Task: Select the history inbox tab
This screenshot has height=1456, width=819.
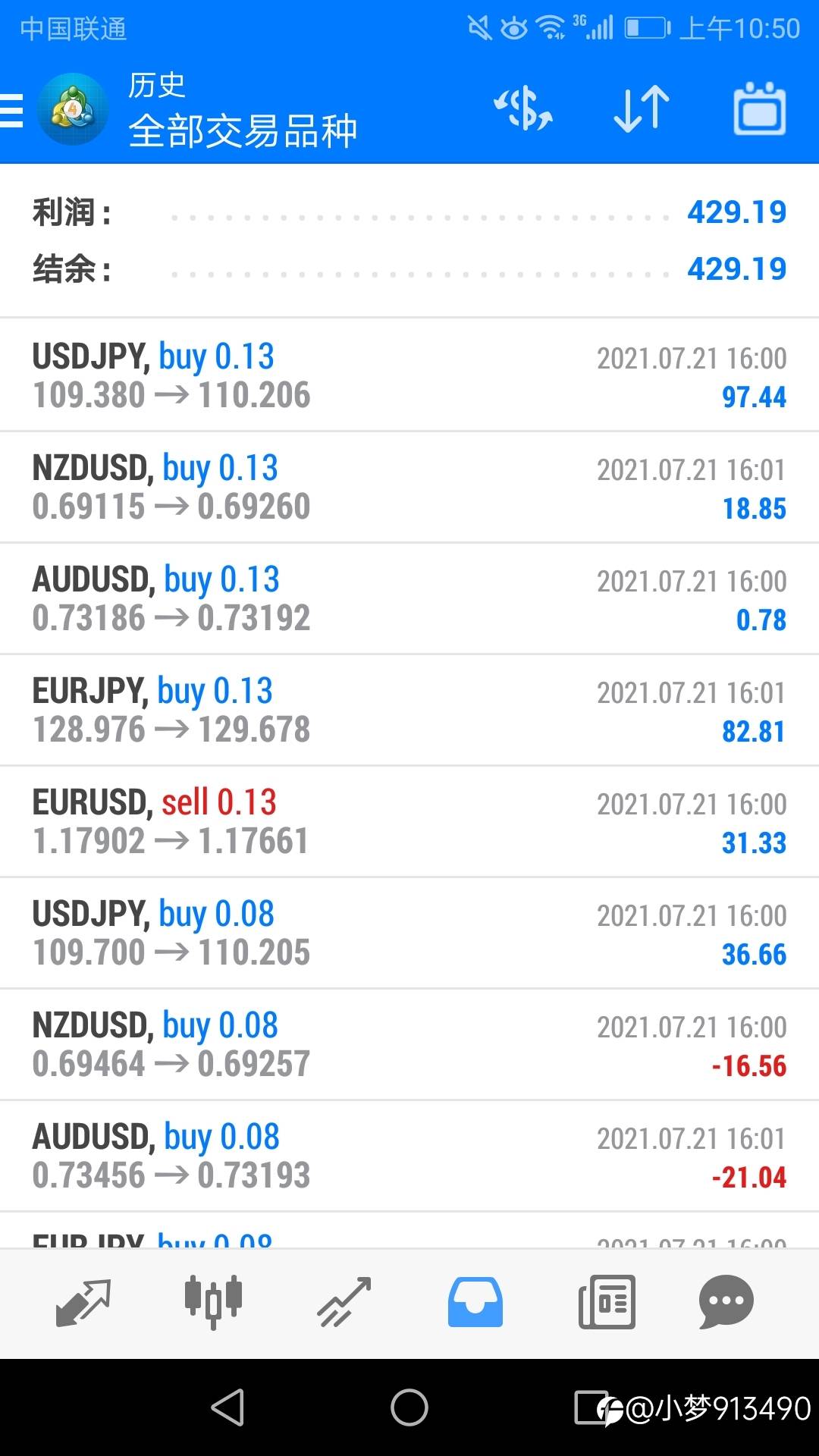Action: point(475,1302)
